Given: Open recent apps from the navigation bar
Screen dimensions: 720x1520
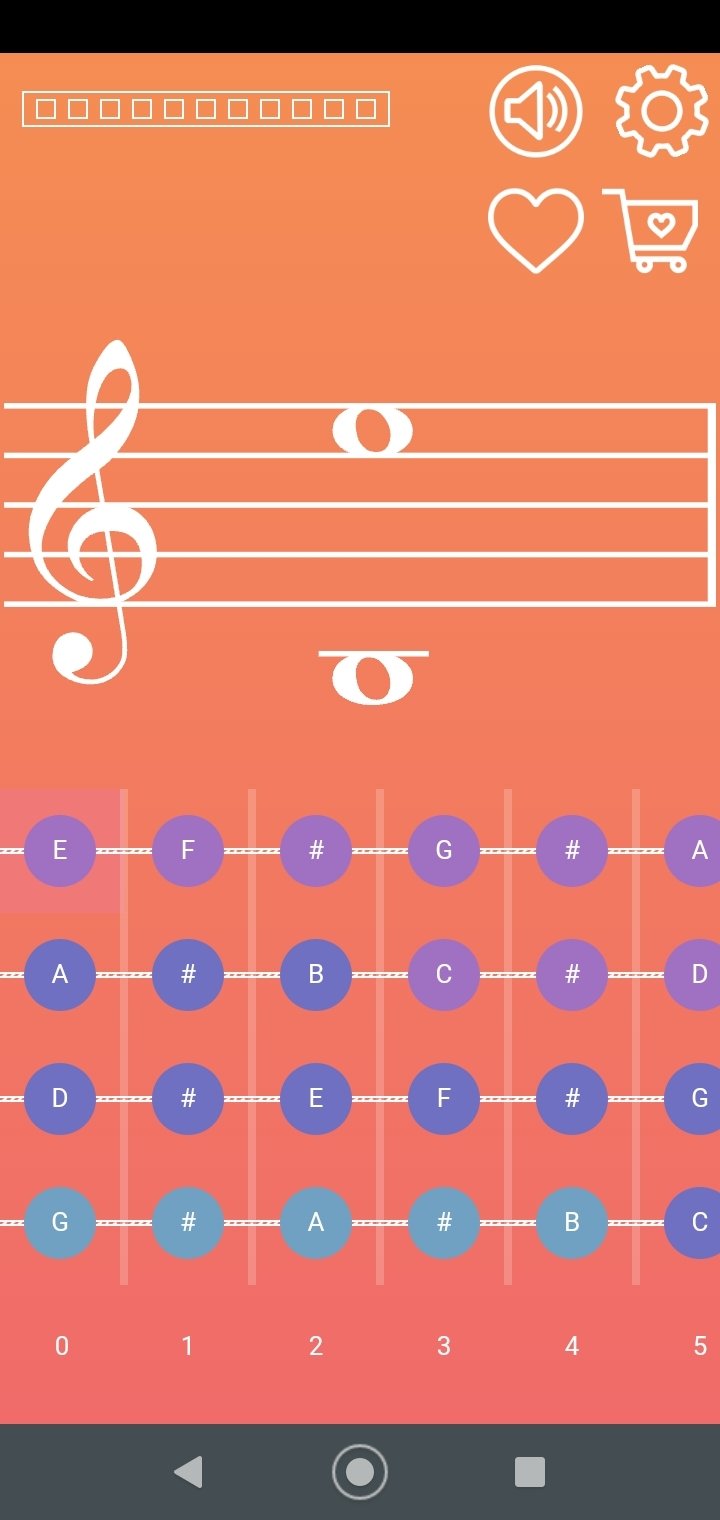Looking at the screenshot, I should (x=530, y=1472).
